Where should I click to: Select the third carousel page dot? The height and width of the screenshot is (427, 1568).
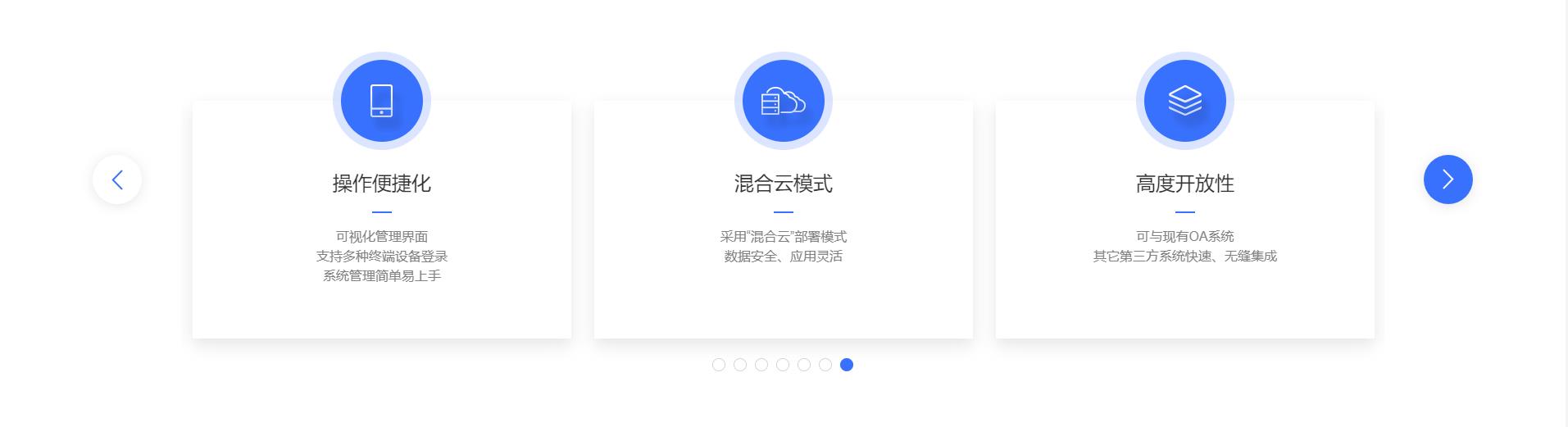(761, 365)
